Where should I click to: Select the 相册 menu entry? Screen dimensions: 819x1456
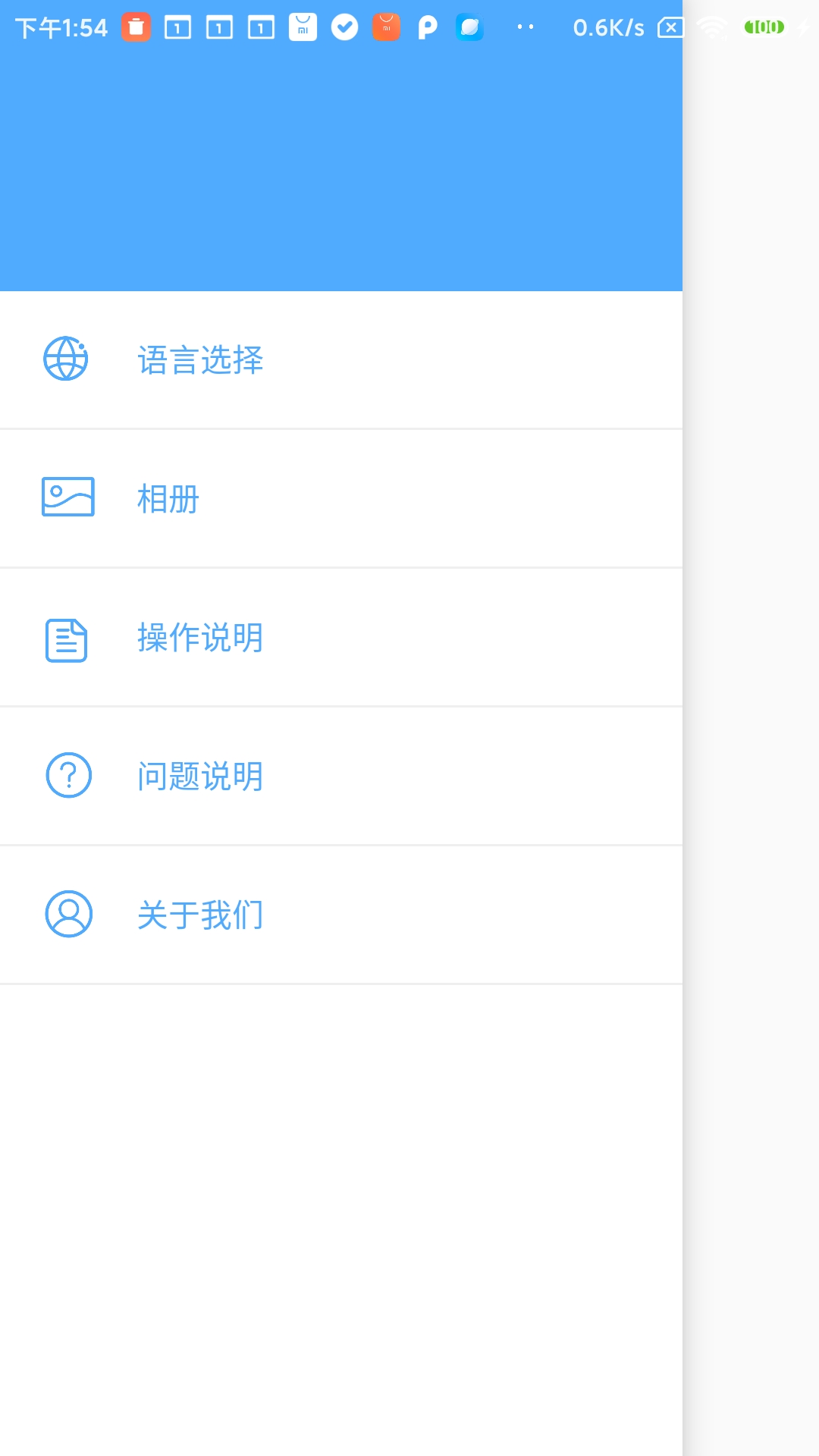coord(168,497)
